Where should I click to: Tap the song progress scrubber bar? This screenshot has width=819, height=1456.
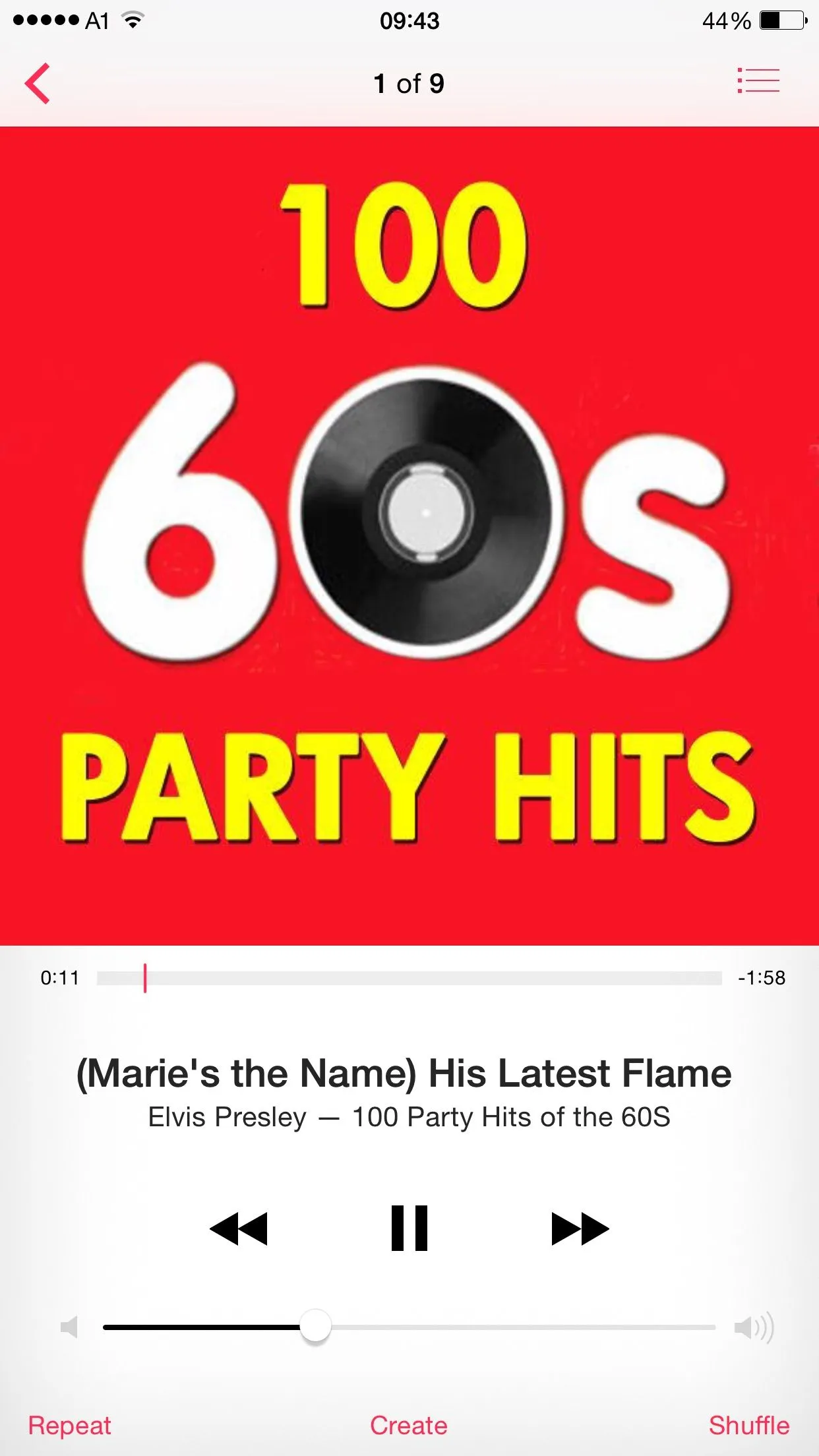pyautogui.click(x=409, y=978)
